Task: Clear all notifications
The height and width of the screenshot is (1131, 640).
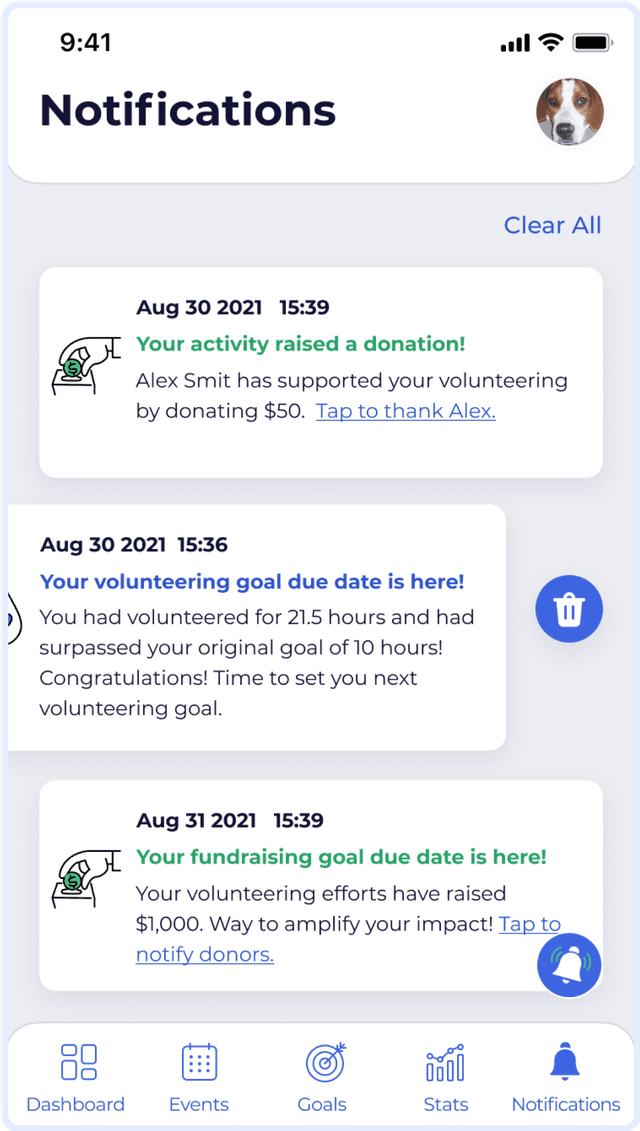Action: [x=552, y=225]
